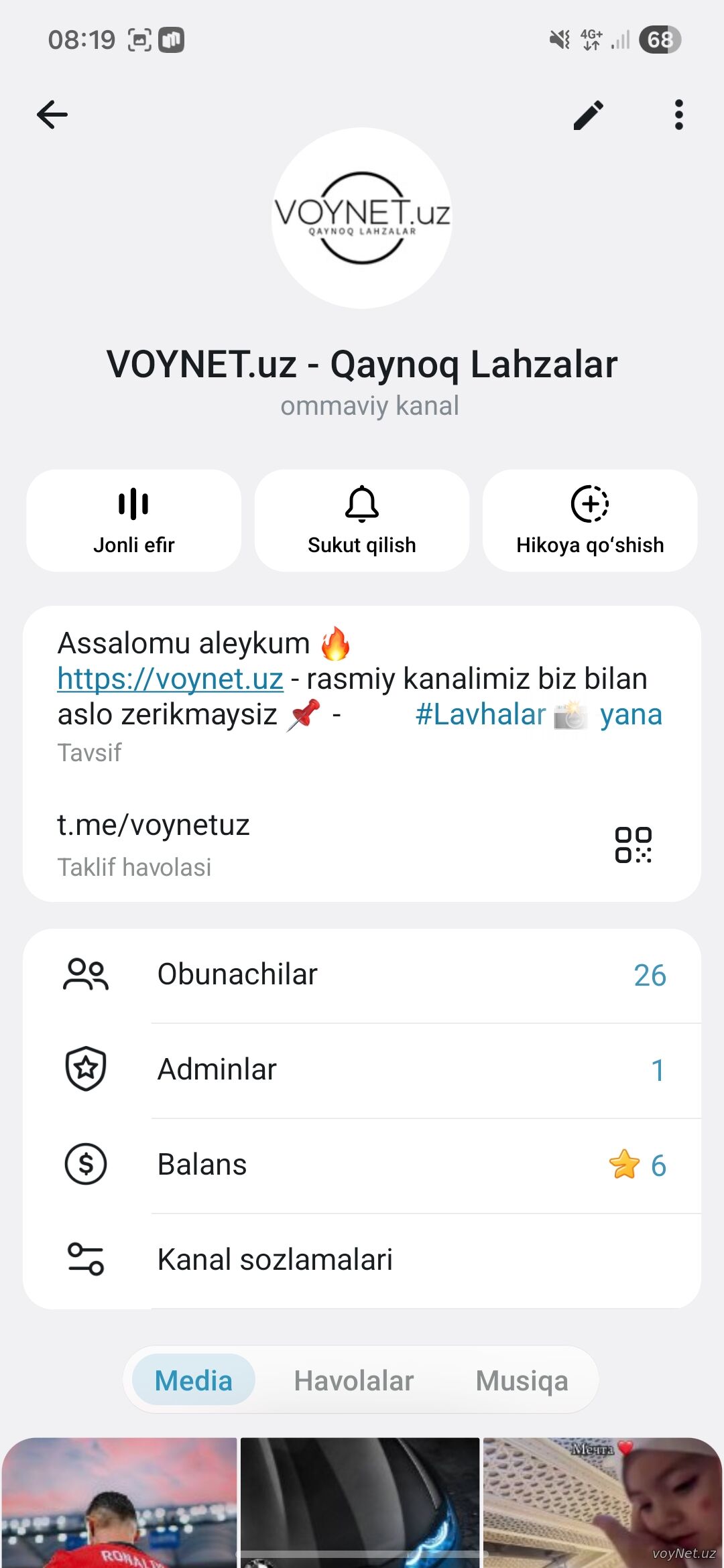724x1568 pixels.
Task: Open the https://voynet.uz link
Action: [x=170, y=679]
